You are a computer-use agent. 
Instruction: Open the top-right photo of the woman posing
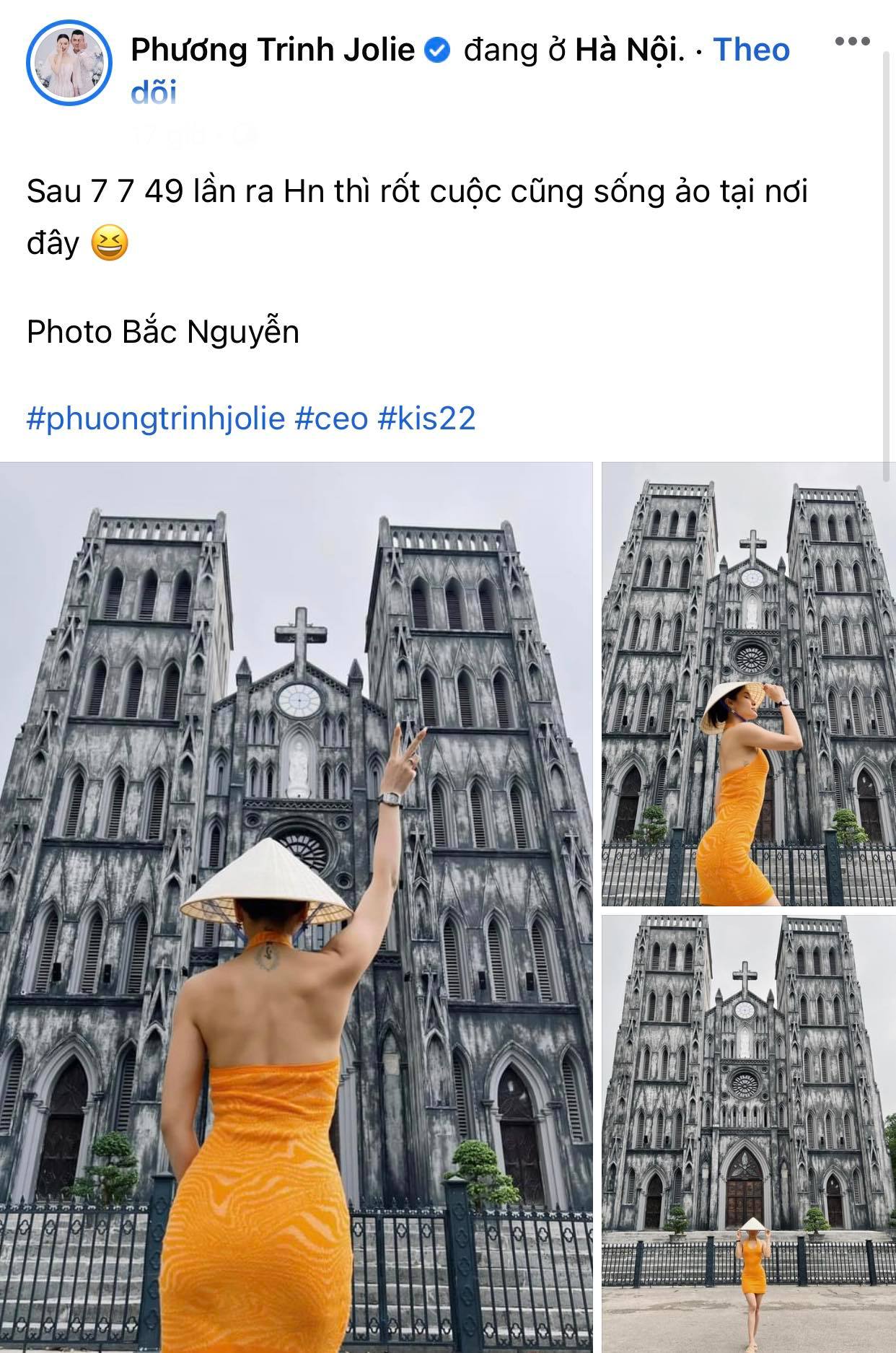[x=745, y=686]
